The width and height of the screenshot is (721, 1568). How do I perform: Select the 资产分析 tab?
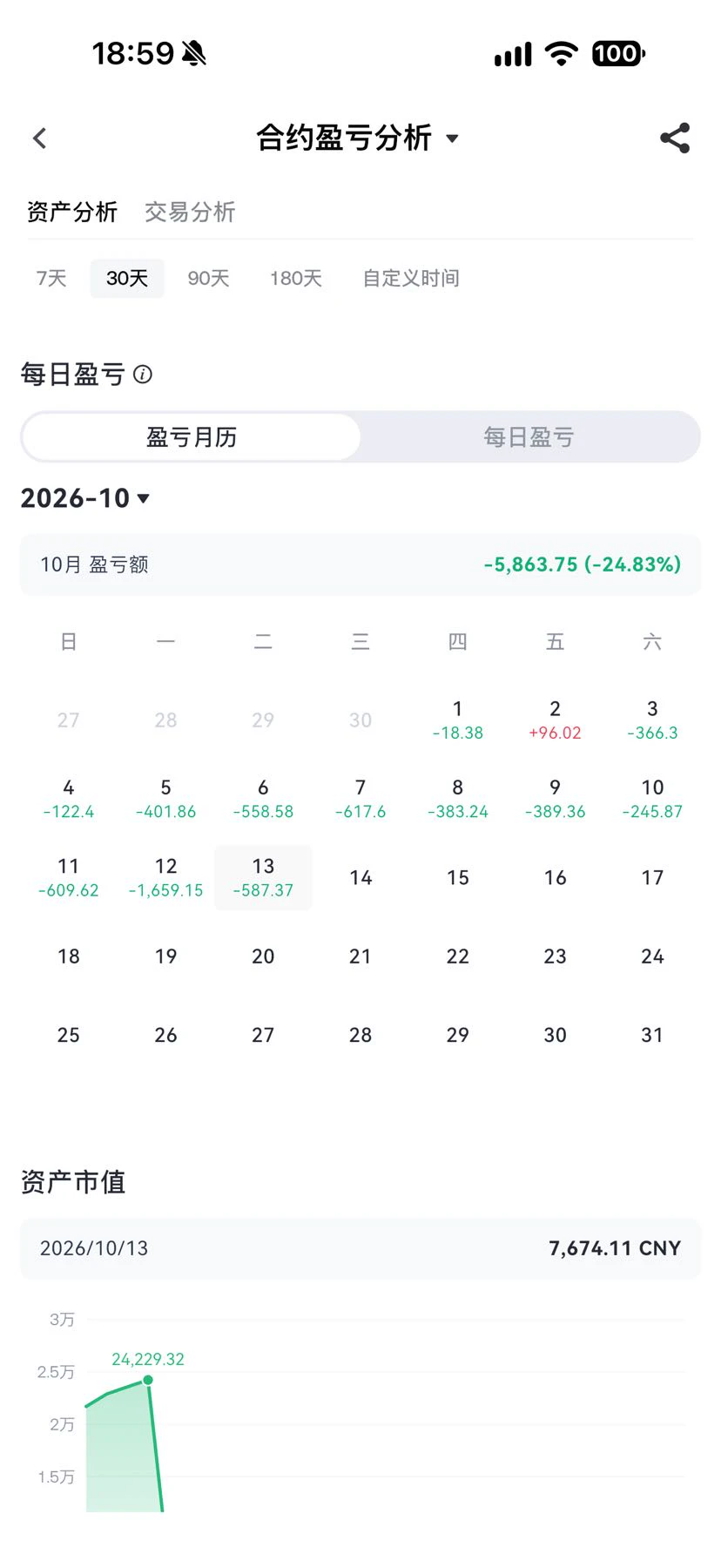(x=72, y=212)
